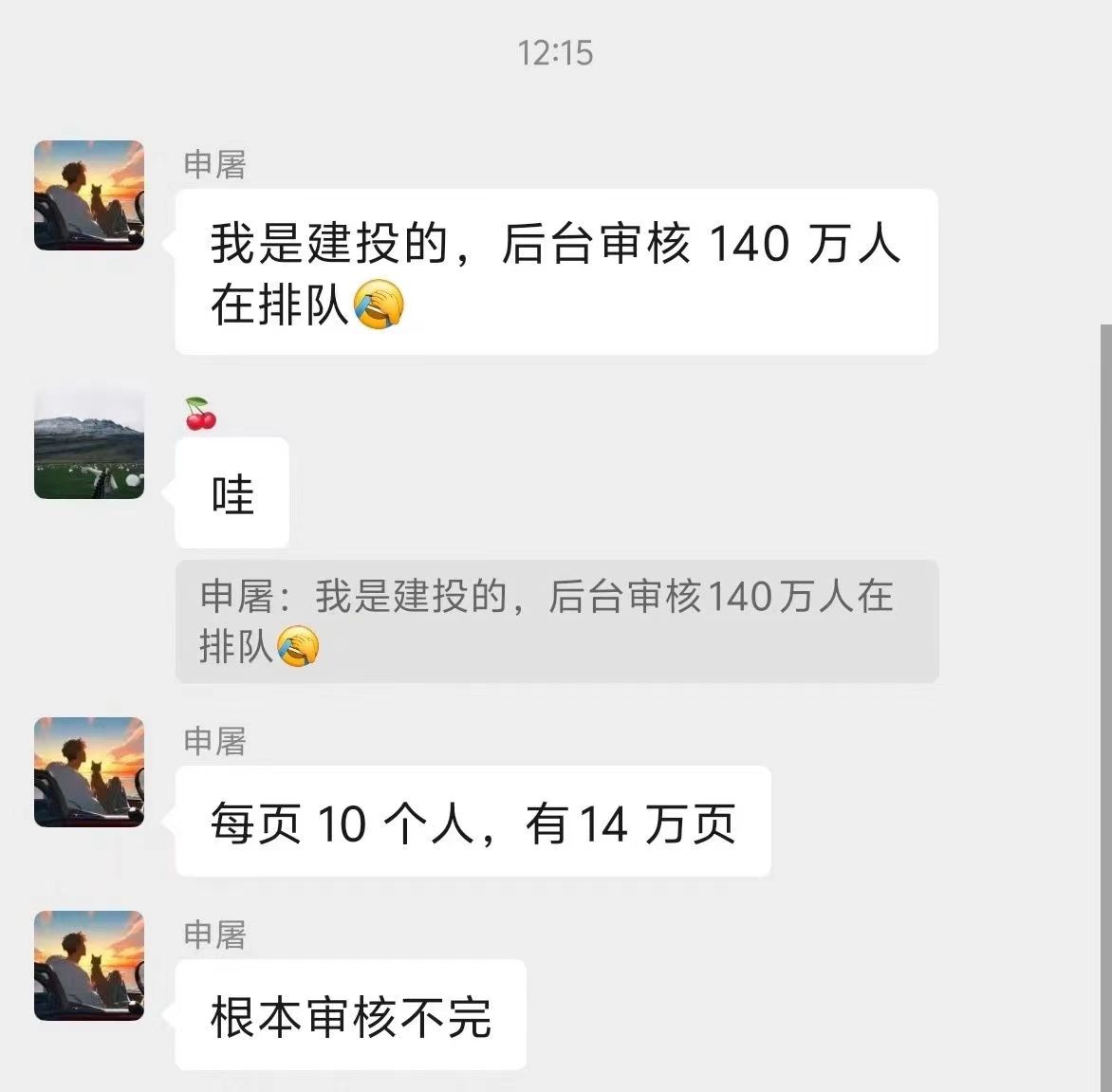Screen dimensions: 1112x1092
Task: Tap 申屠's avatar next to 每页 10 个人
Action: click(x=89, y=771)
